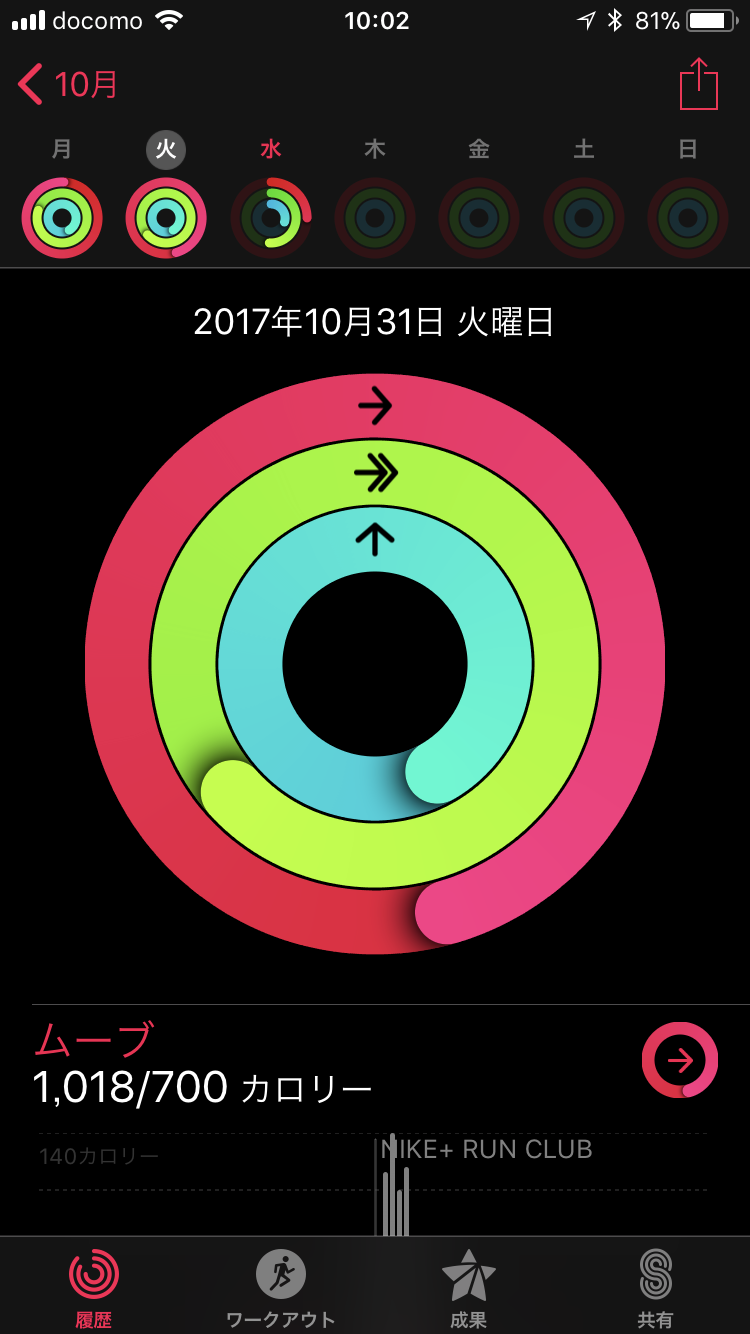The height and width of the screenshot is (1334, 750).
Task: Select Wednesday (水) activity rings
Action: (271, 217)
